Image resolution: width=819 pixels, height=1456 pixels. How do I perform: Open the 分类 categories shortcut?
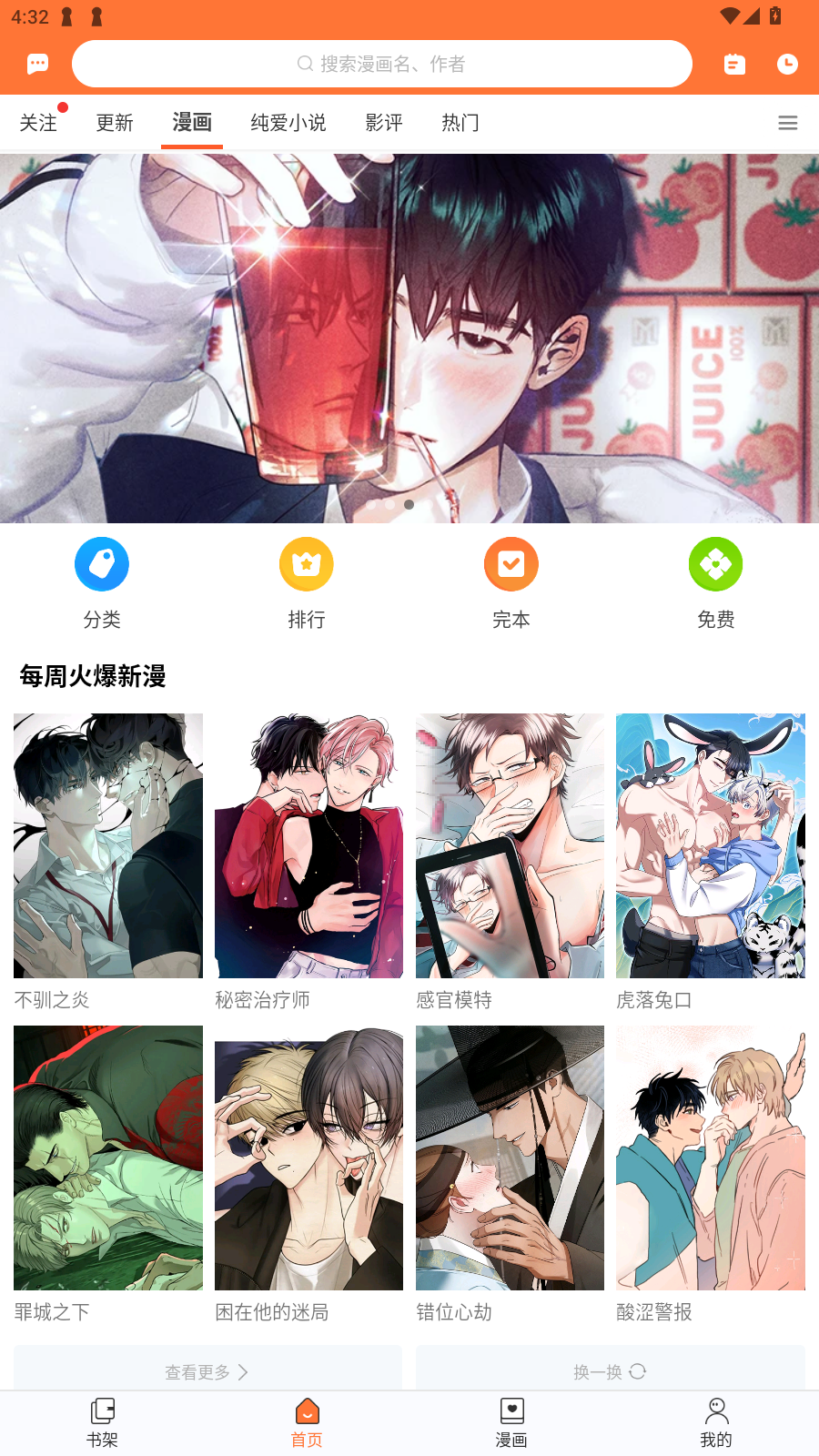102,582
